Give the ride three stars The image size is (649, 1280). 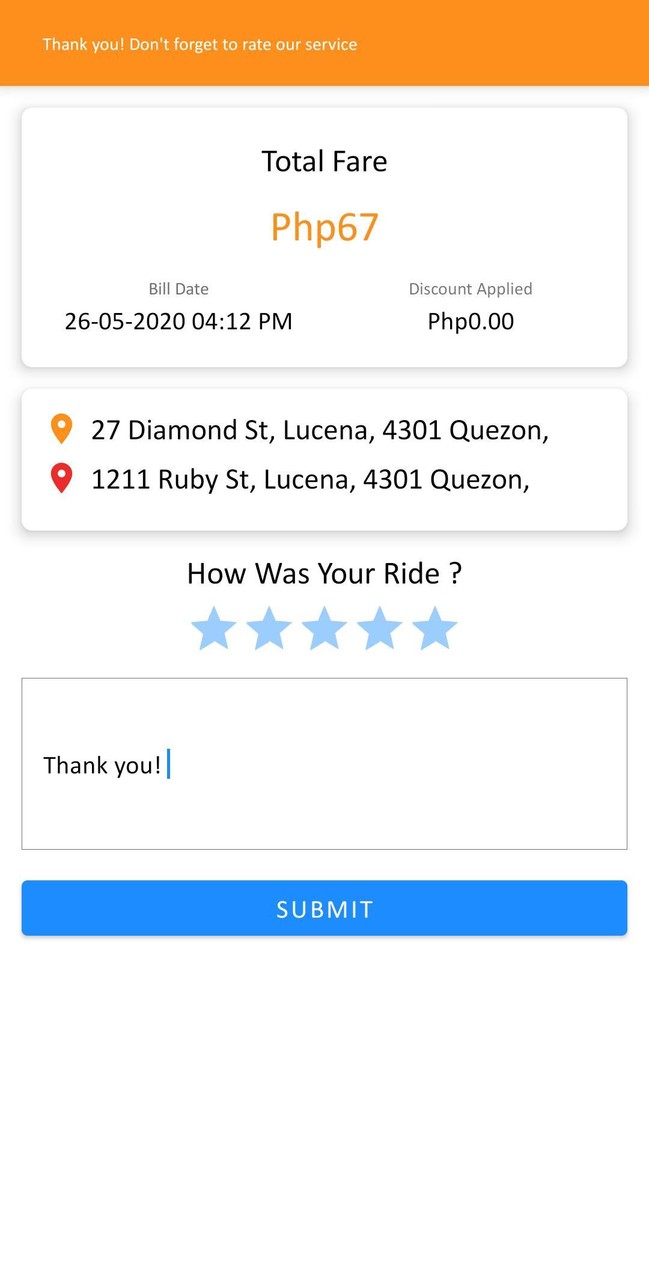click(x=324, y=629)
